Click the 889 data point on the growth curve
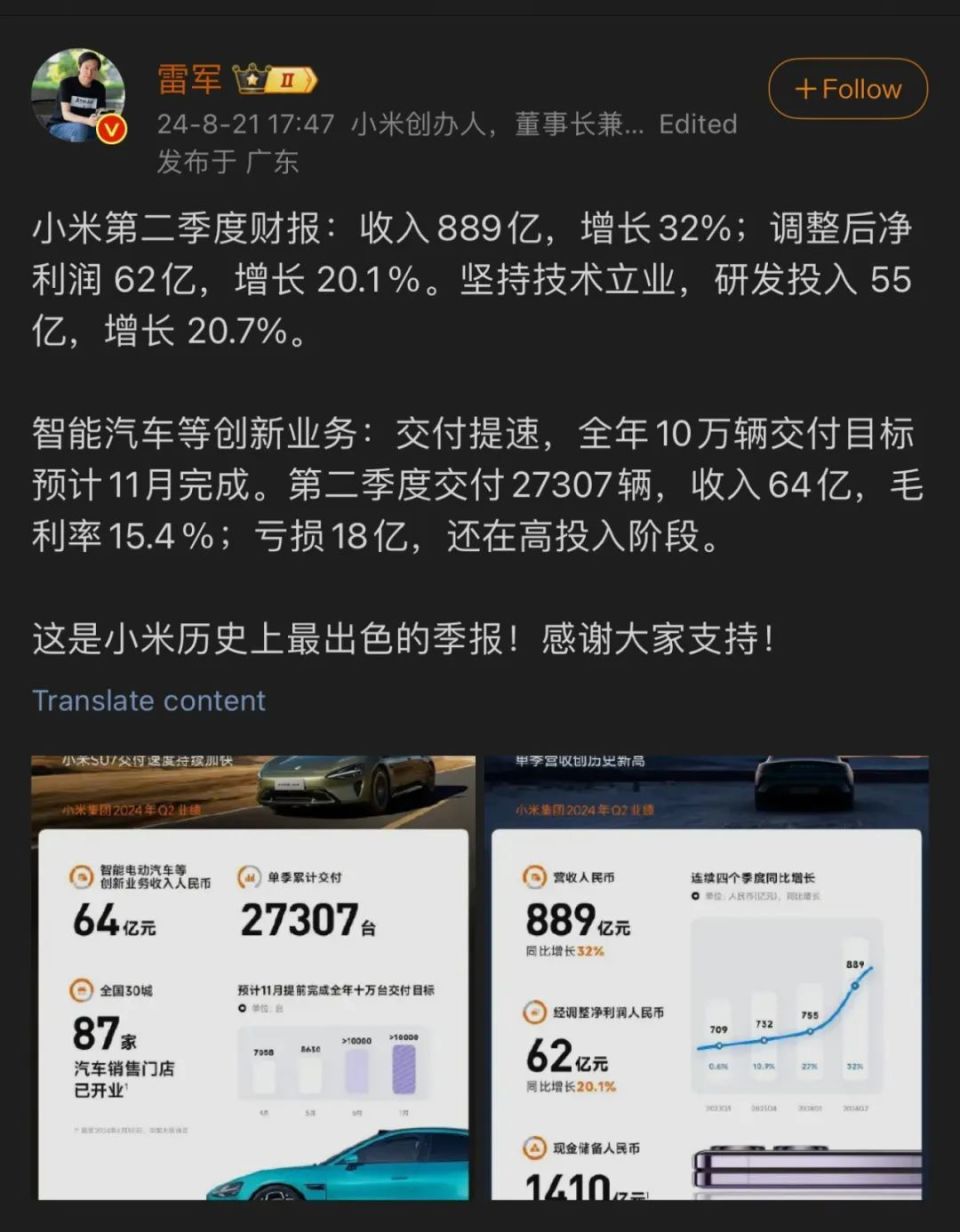This screenshot has width=960, height=1232. (x=854, y=986)
